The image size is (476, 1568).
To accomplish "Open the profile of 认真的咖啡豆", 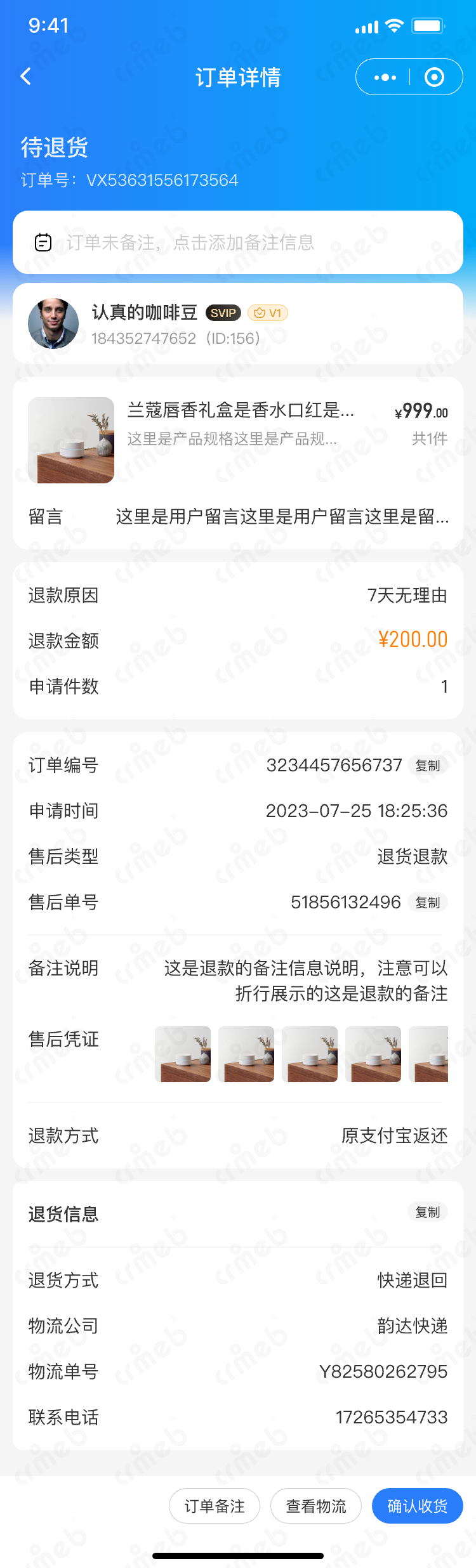I will coord(54,323).
